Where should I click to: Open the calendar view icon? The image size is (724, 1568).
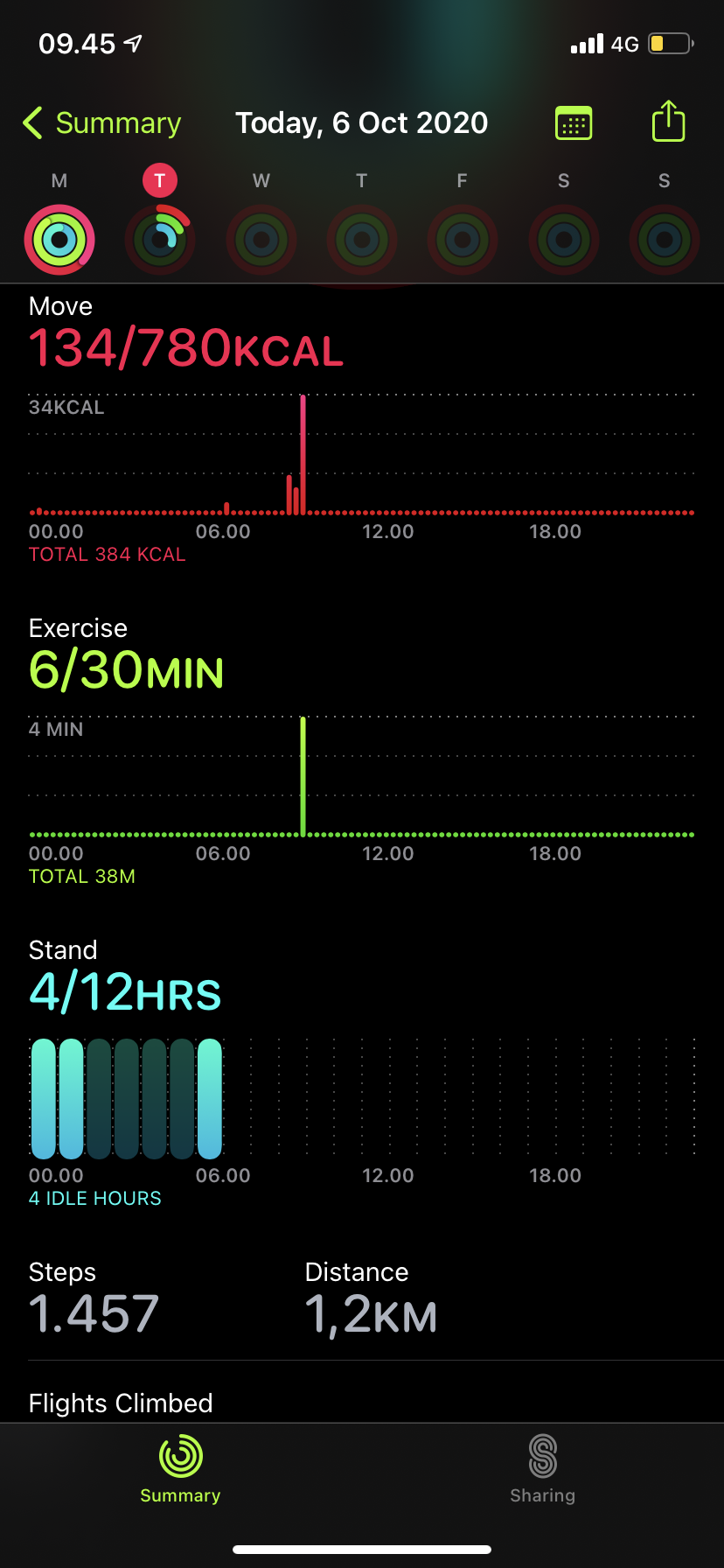tap(574, 123)
